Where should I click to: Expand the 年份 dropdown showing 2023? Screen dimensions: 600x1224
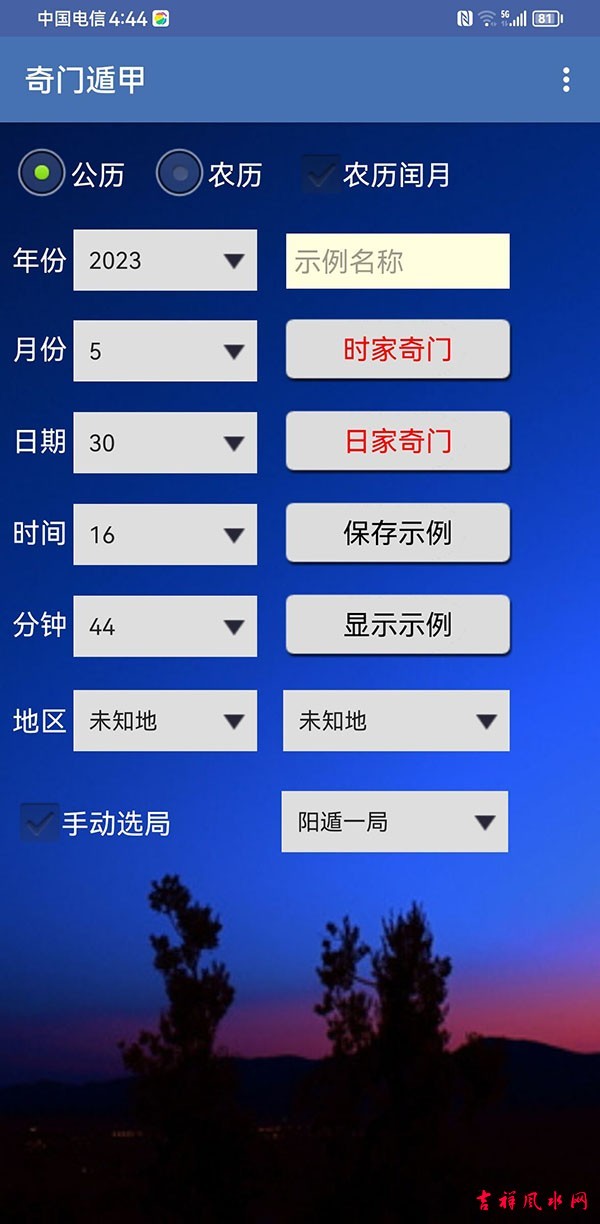tap(165, 261)
